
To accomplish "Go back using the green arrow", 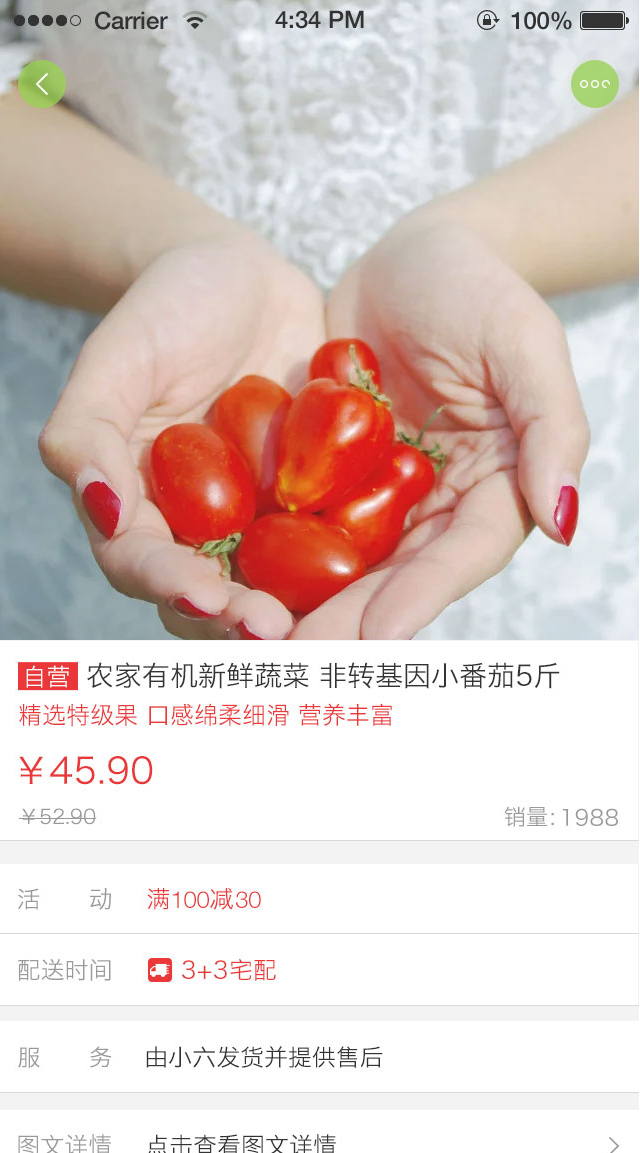I will (x=42, y=85).
